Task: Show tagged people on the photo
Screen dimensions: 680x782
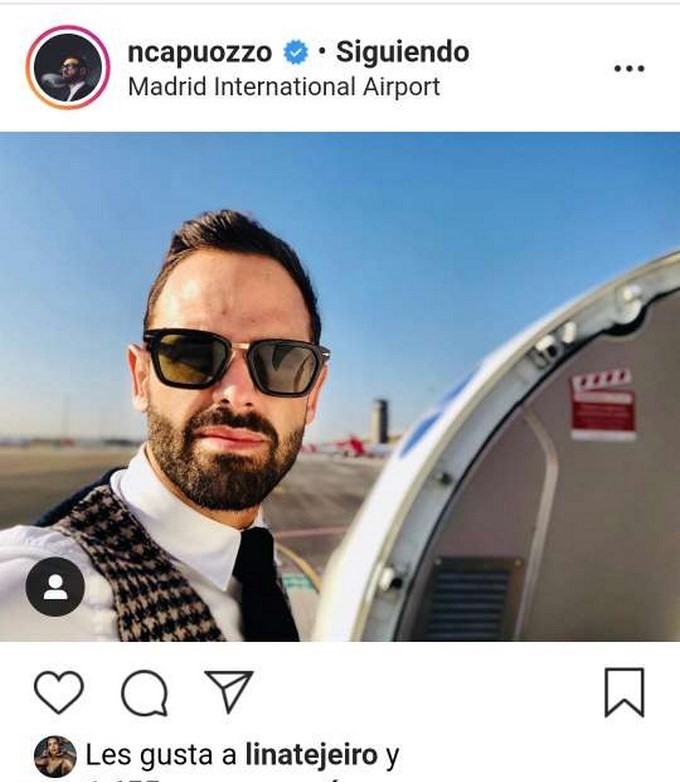Action: click(x=55, y=586)
